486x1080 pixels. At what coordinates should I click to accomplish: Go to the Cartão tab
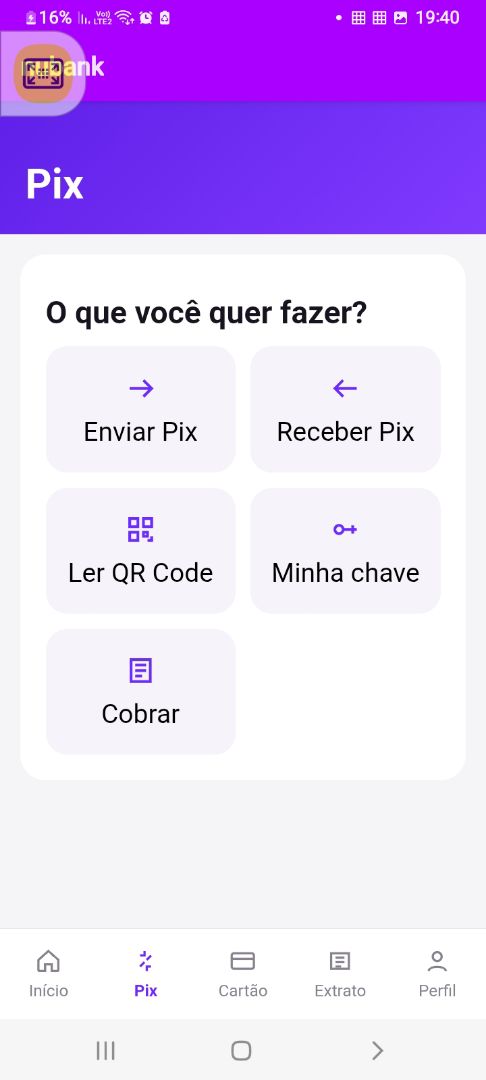[243, 974]
